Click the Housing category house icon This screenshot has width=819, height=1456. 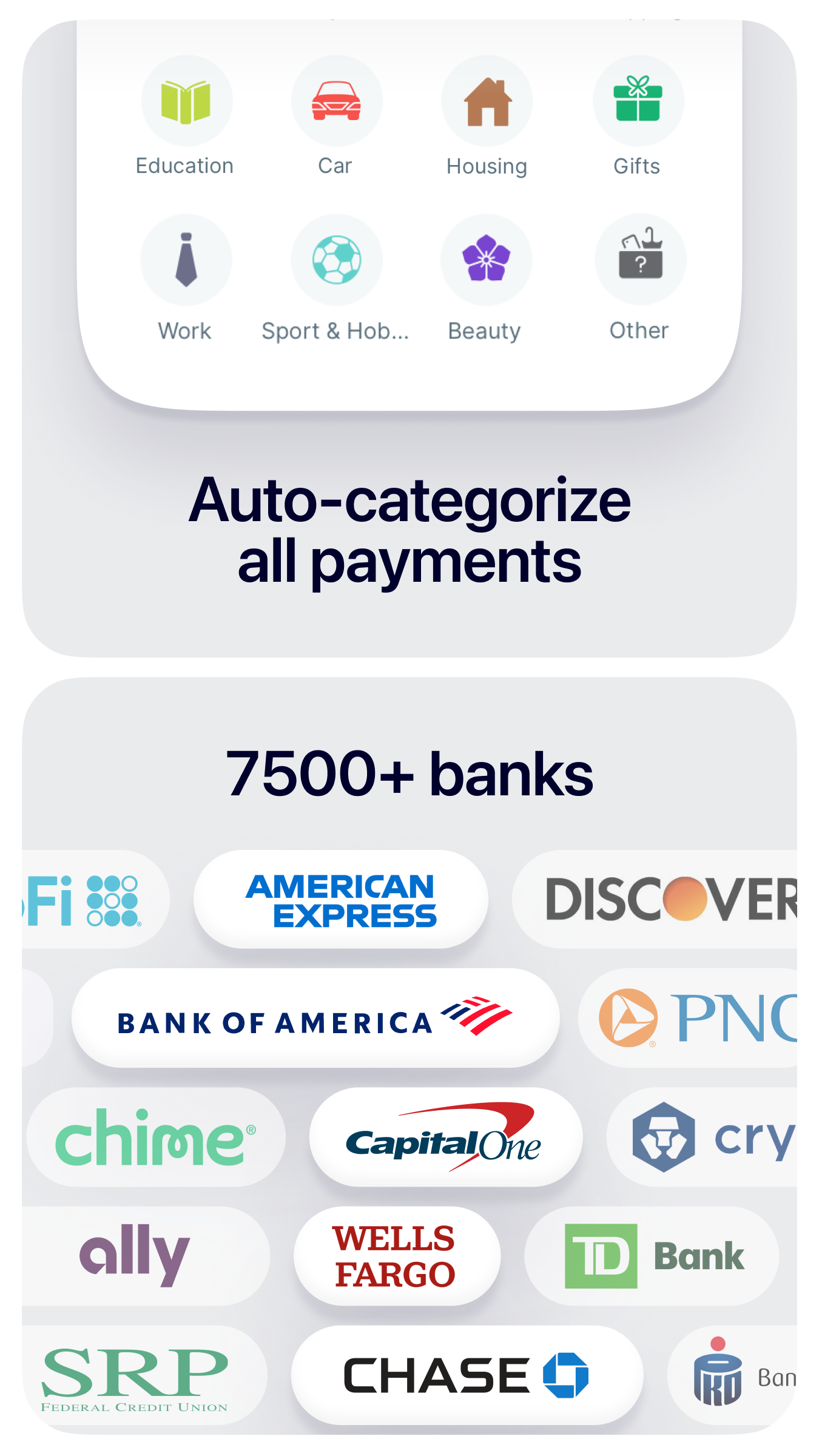click(487, 101)
